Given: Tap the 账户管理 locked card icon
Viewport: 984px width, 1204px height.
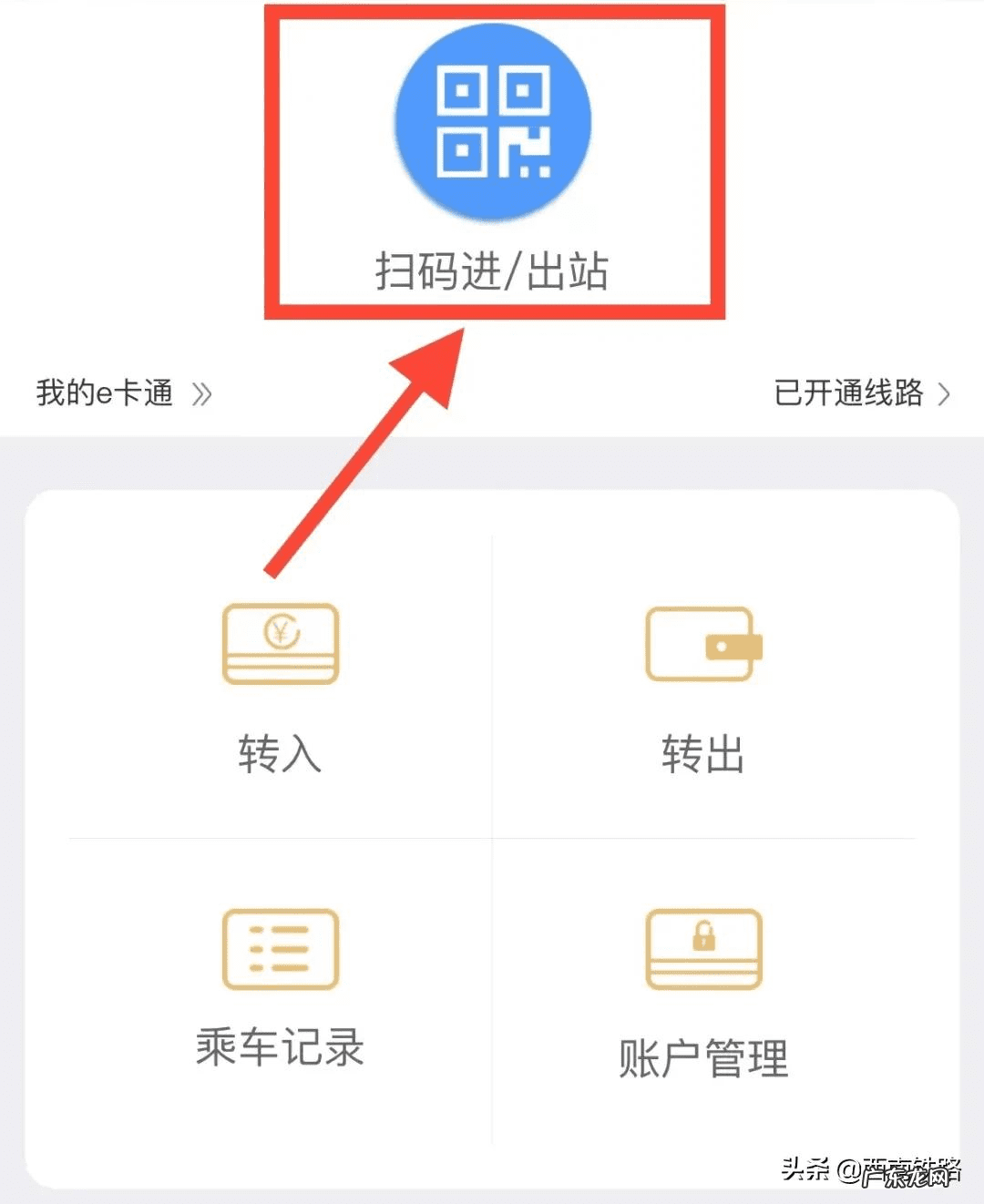Looking at the screenshot, I should pyautogui.click(x=702, y=947).
